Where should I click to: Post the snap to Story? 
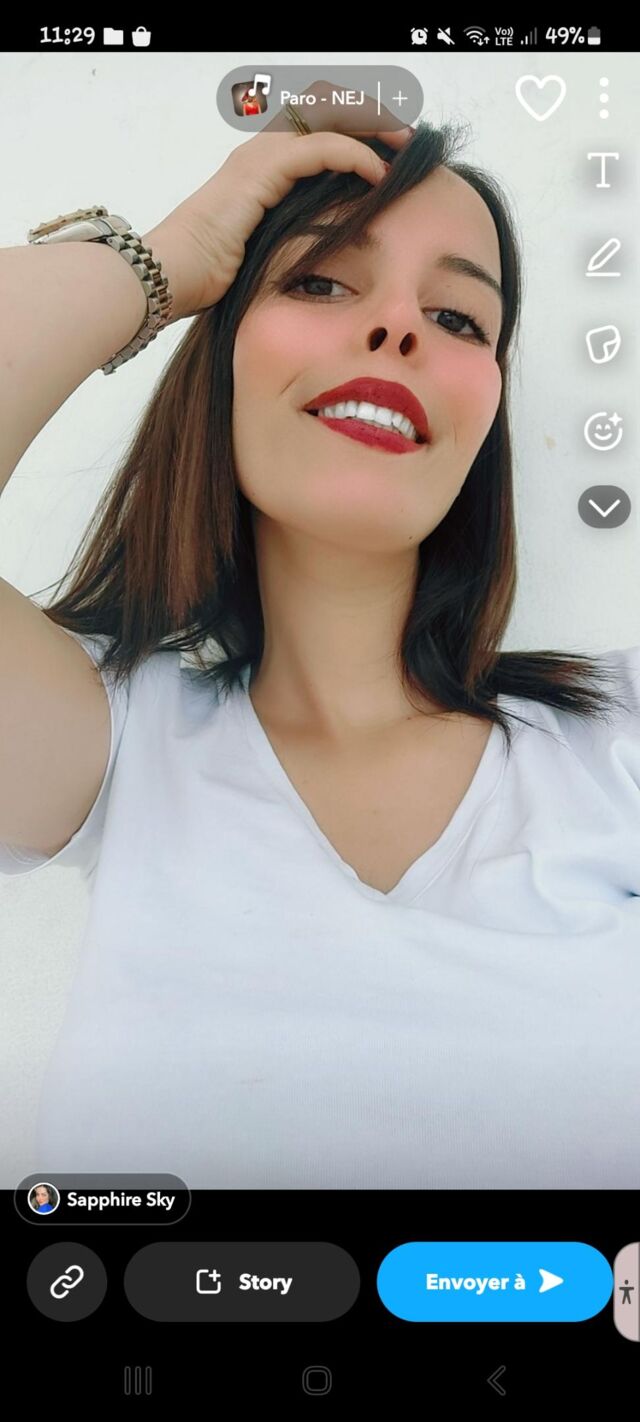tap(242, 1282)
